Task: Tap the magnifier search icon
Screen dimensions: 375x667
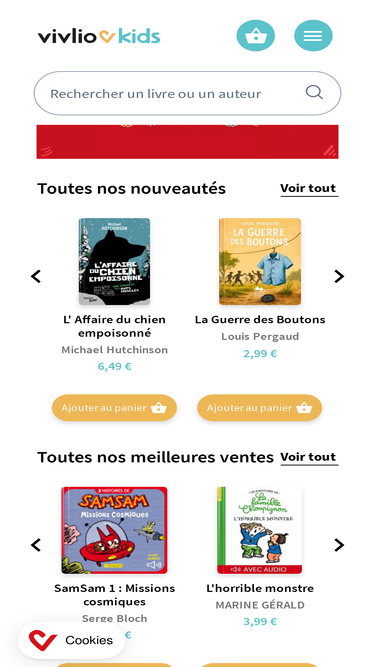Action: pos(314,92)
